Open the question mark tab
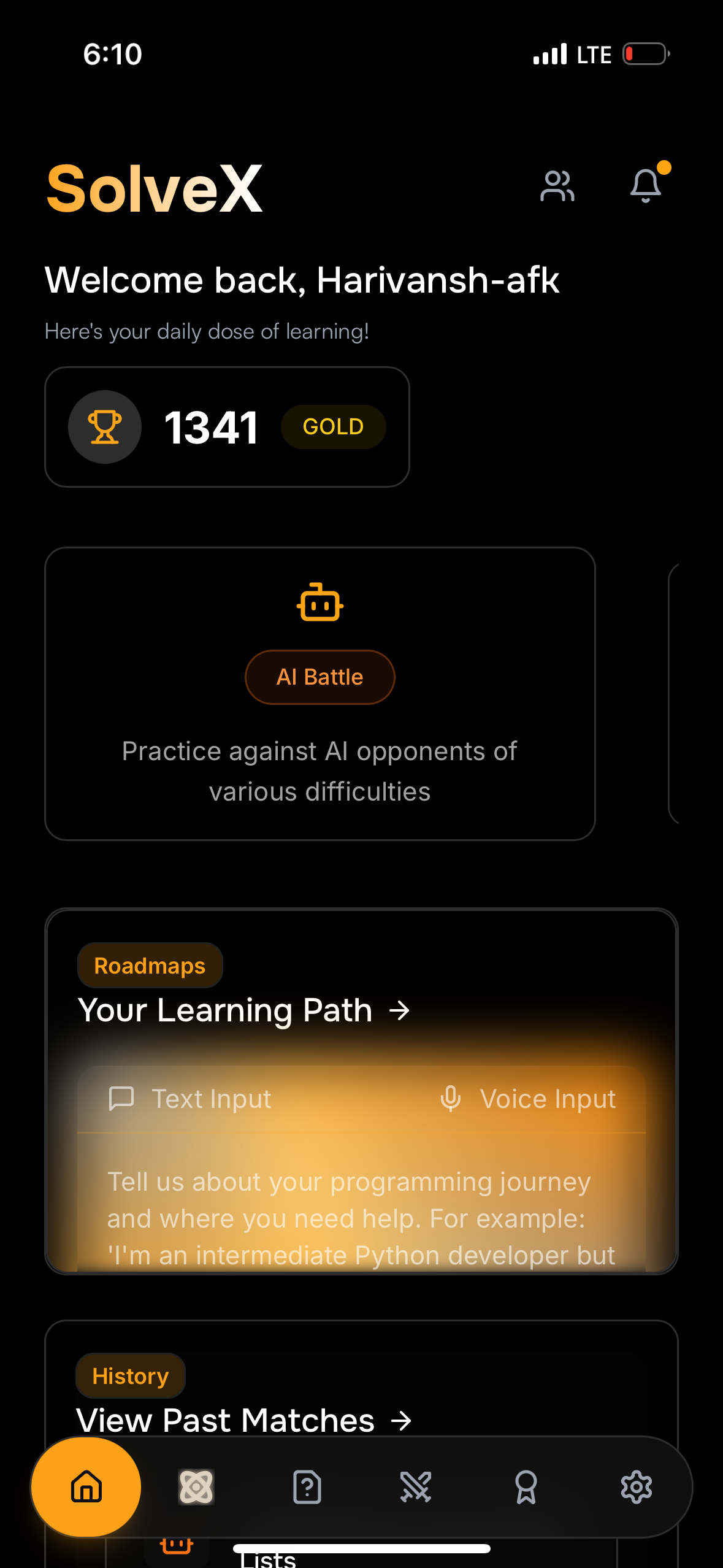 click(307, 1487)
